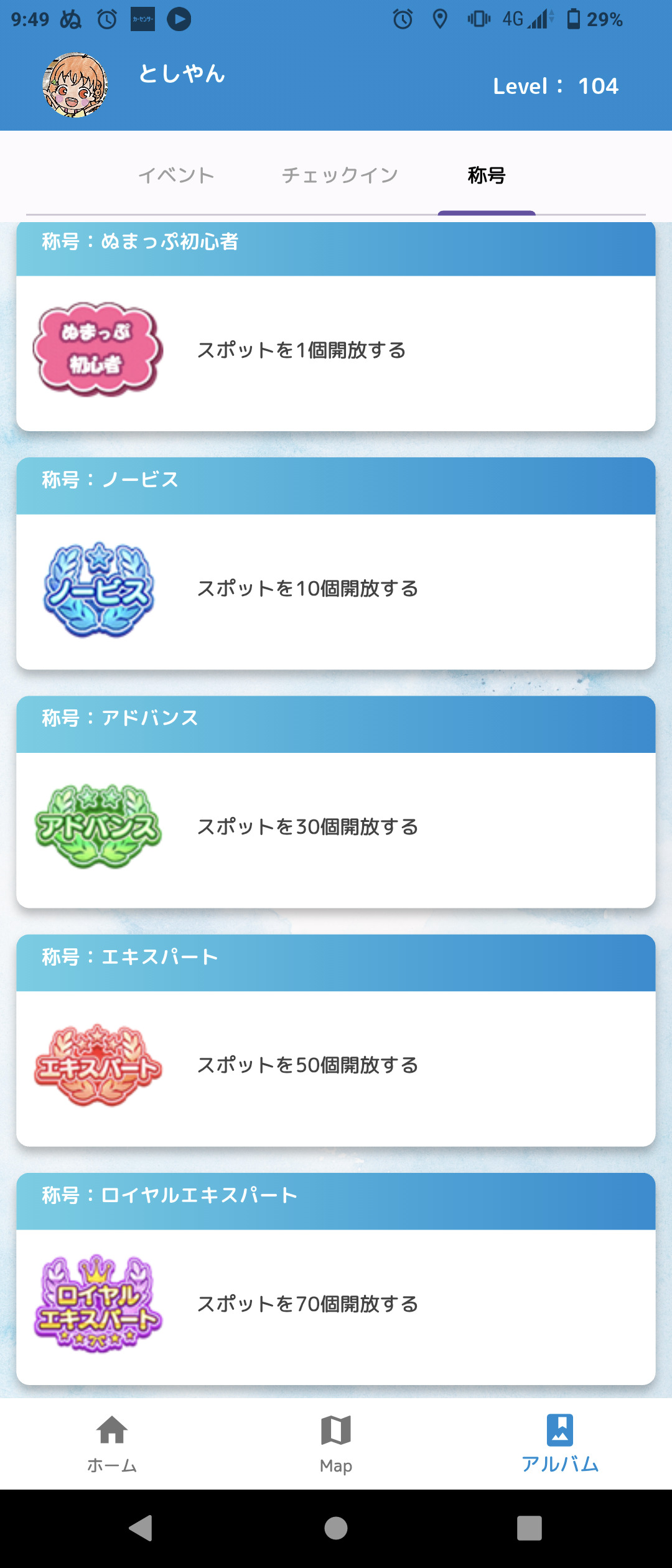672x1568 pixels.
Task: Go to the system home screen
Action: 336,1528
